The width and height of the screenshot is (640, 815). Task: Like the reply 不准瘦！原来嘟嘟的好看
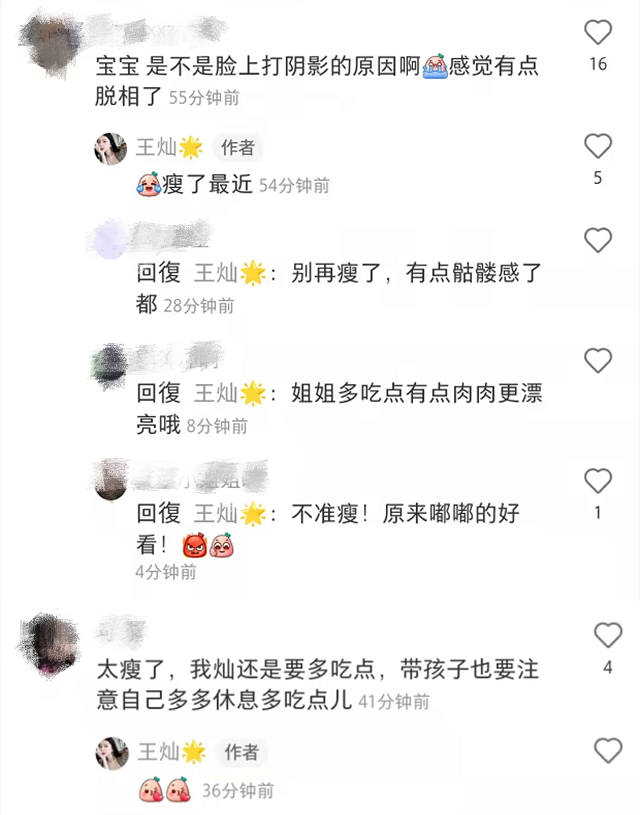[597, 481]
